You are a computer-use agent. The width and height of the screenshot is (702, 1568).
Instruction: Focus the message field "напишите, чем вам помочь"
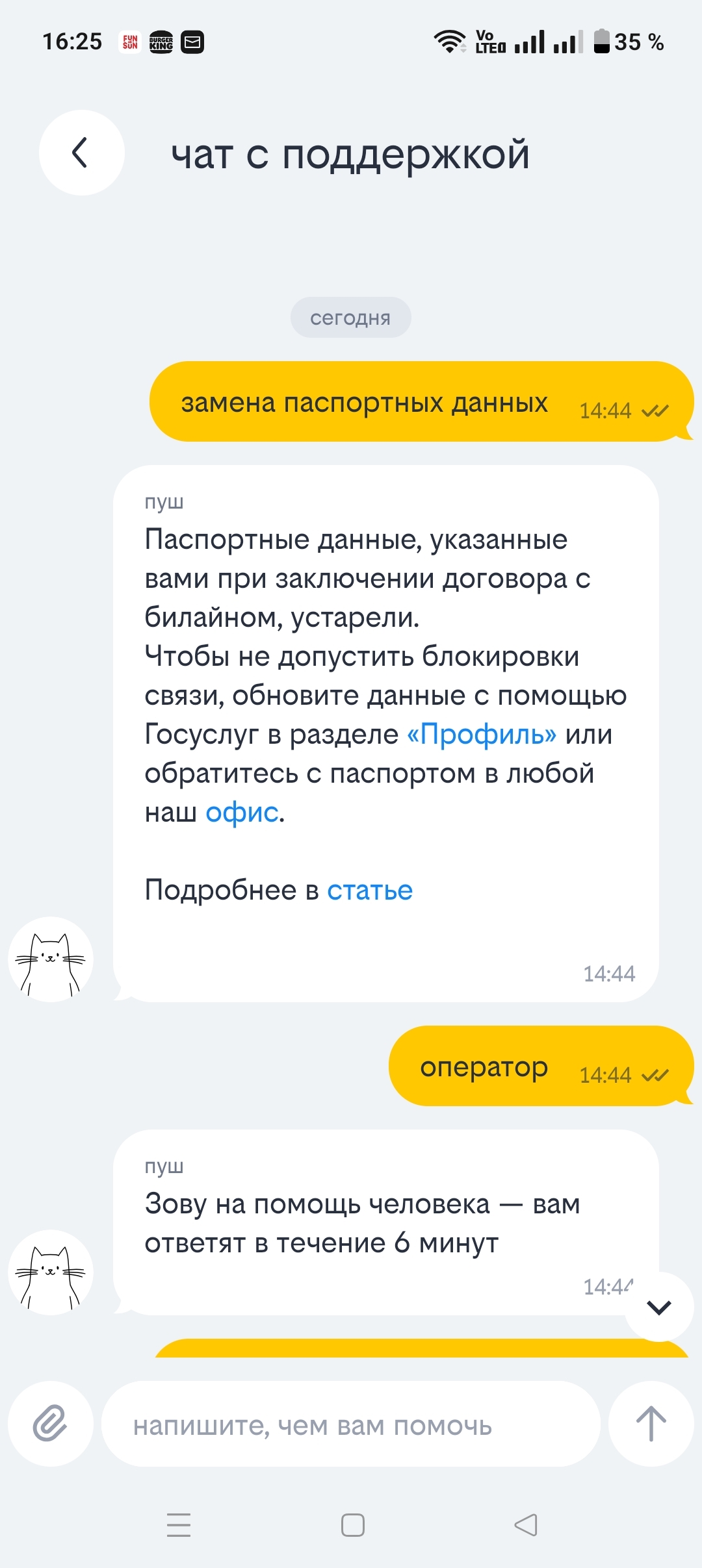[351, 1424]
